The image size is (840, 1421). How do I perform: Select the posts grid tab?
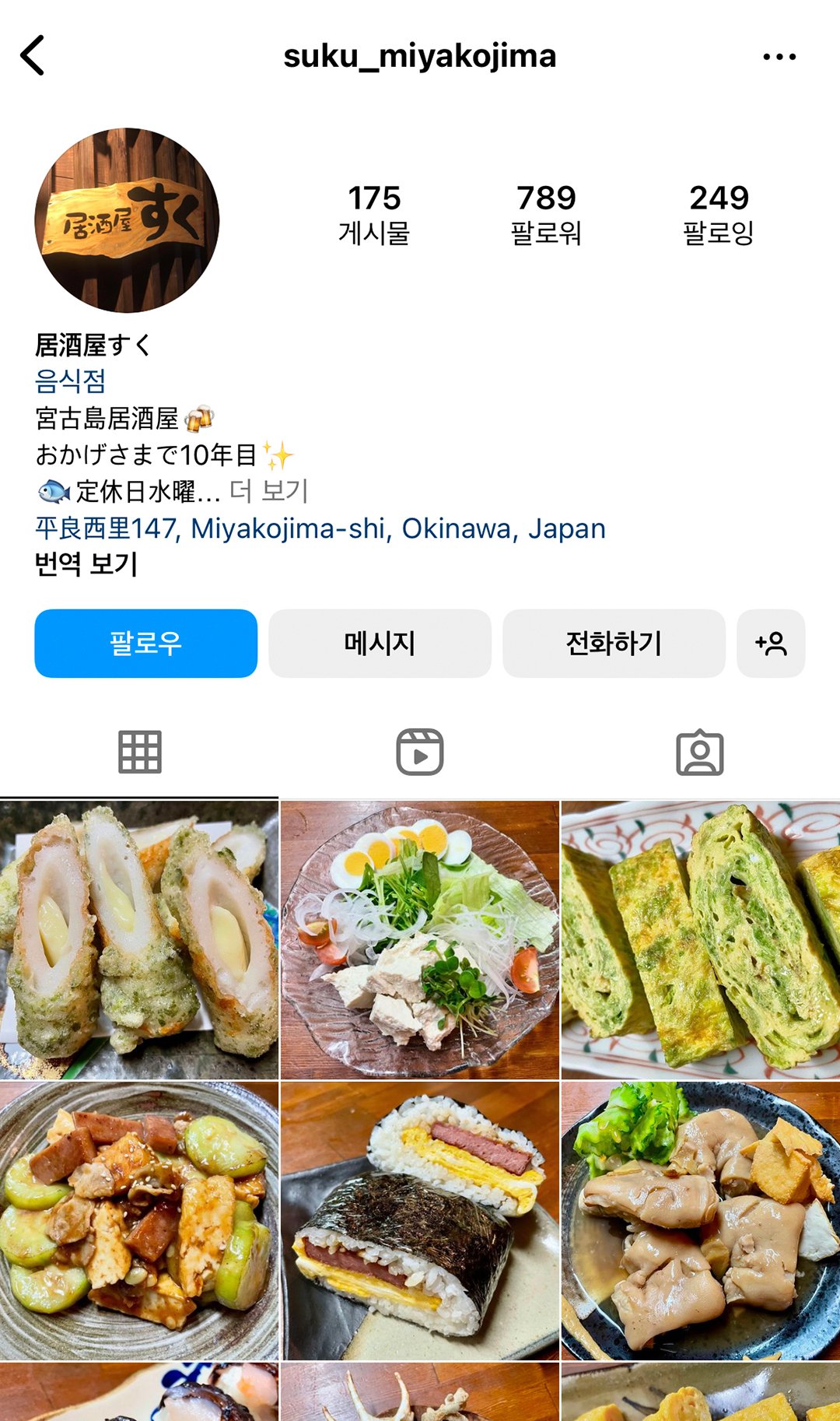[140, 753]
